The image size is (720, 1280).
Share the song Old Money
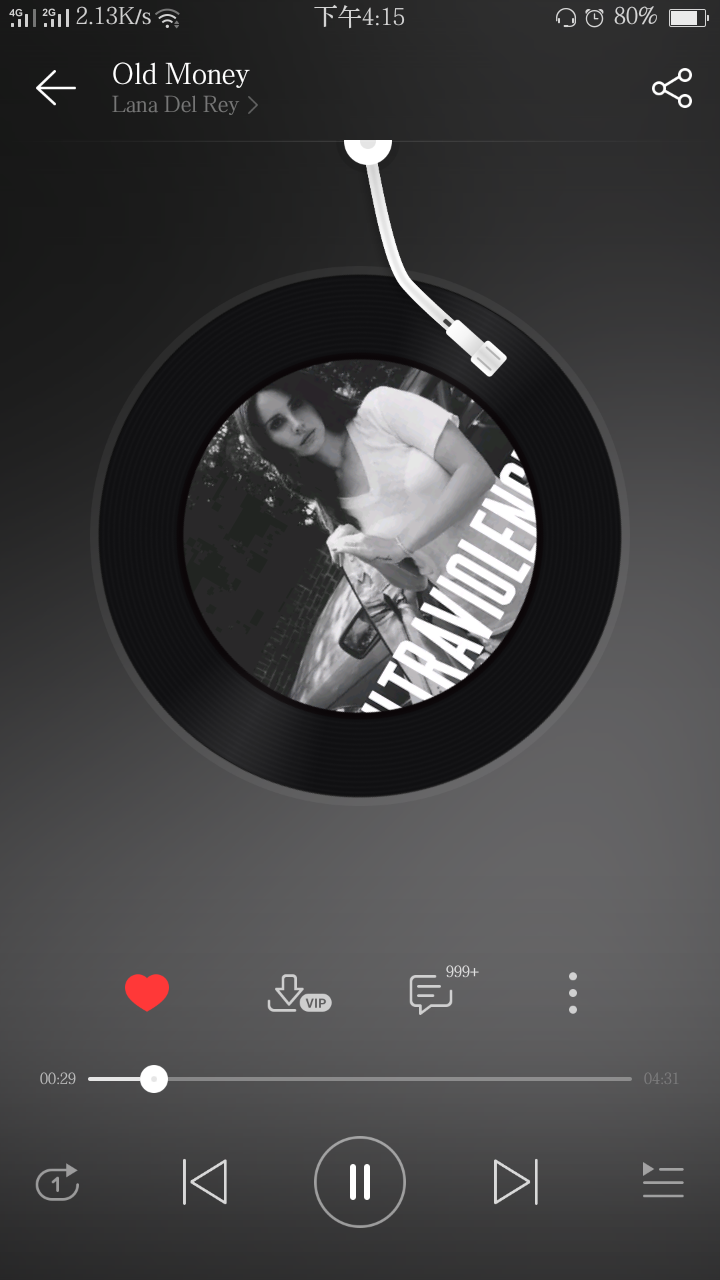pyautogui.click(x=672, y=88)
